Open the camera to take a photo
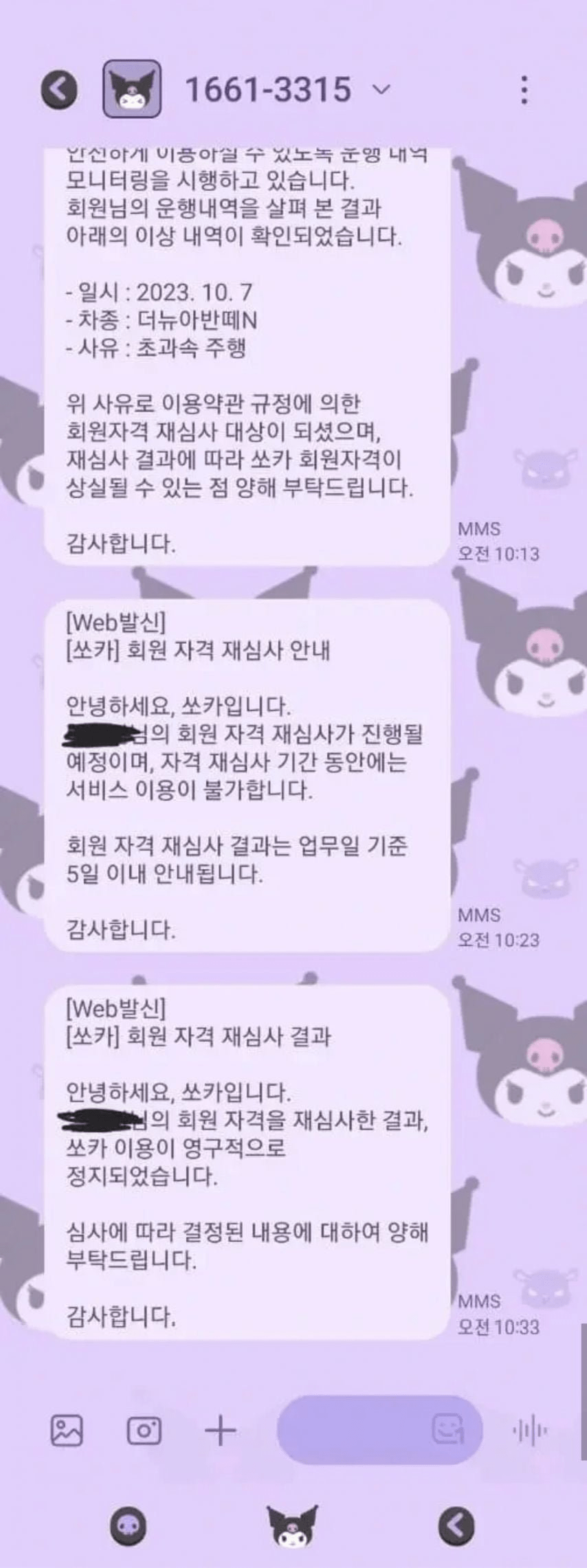 coord(144,1431)
